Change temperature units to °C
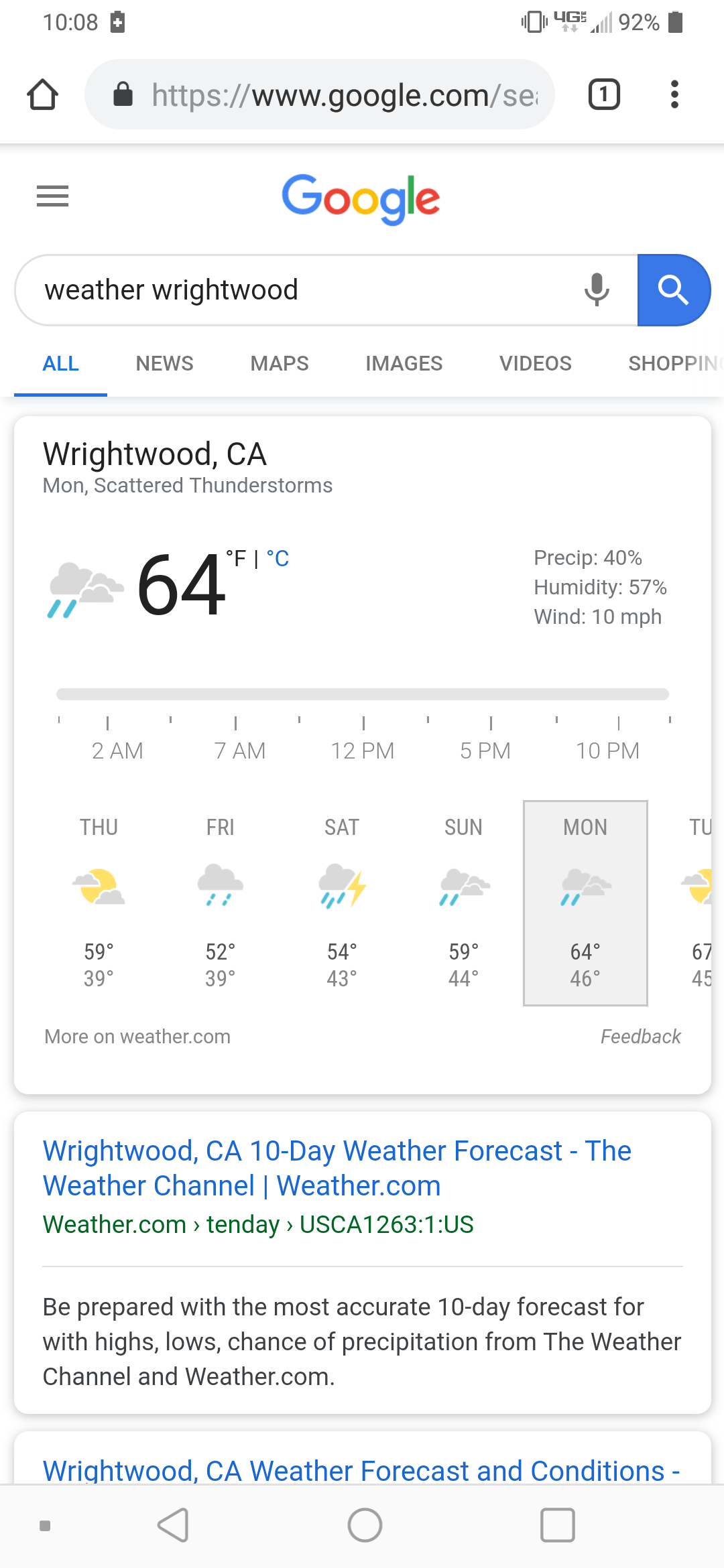Viewport: 724px width, 1568px height. click(278, 559)
